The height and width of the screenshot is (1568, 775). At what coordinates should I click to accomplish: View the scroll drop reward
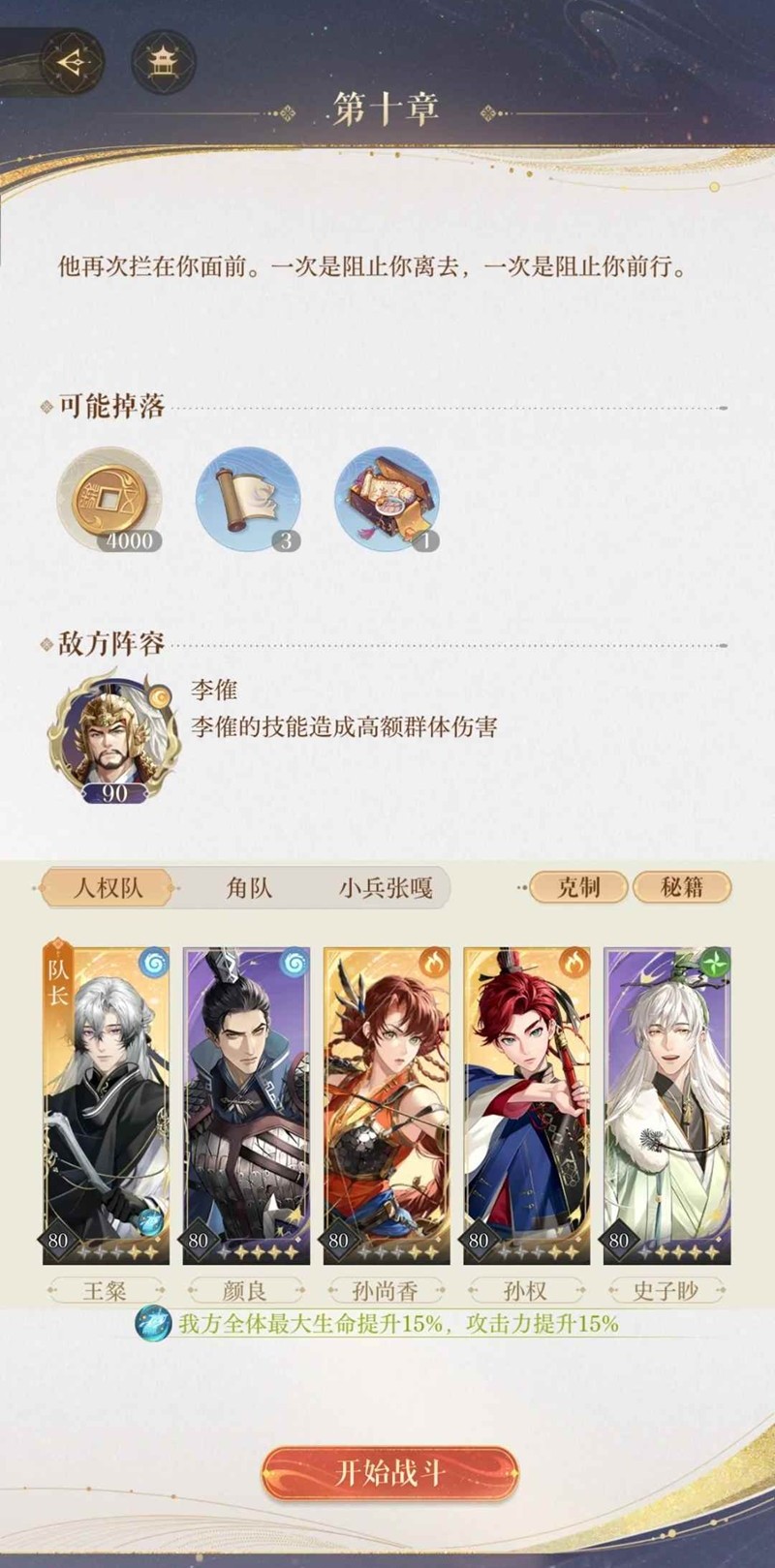(x=249, y=501)
